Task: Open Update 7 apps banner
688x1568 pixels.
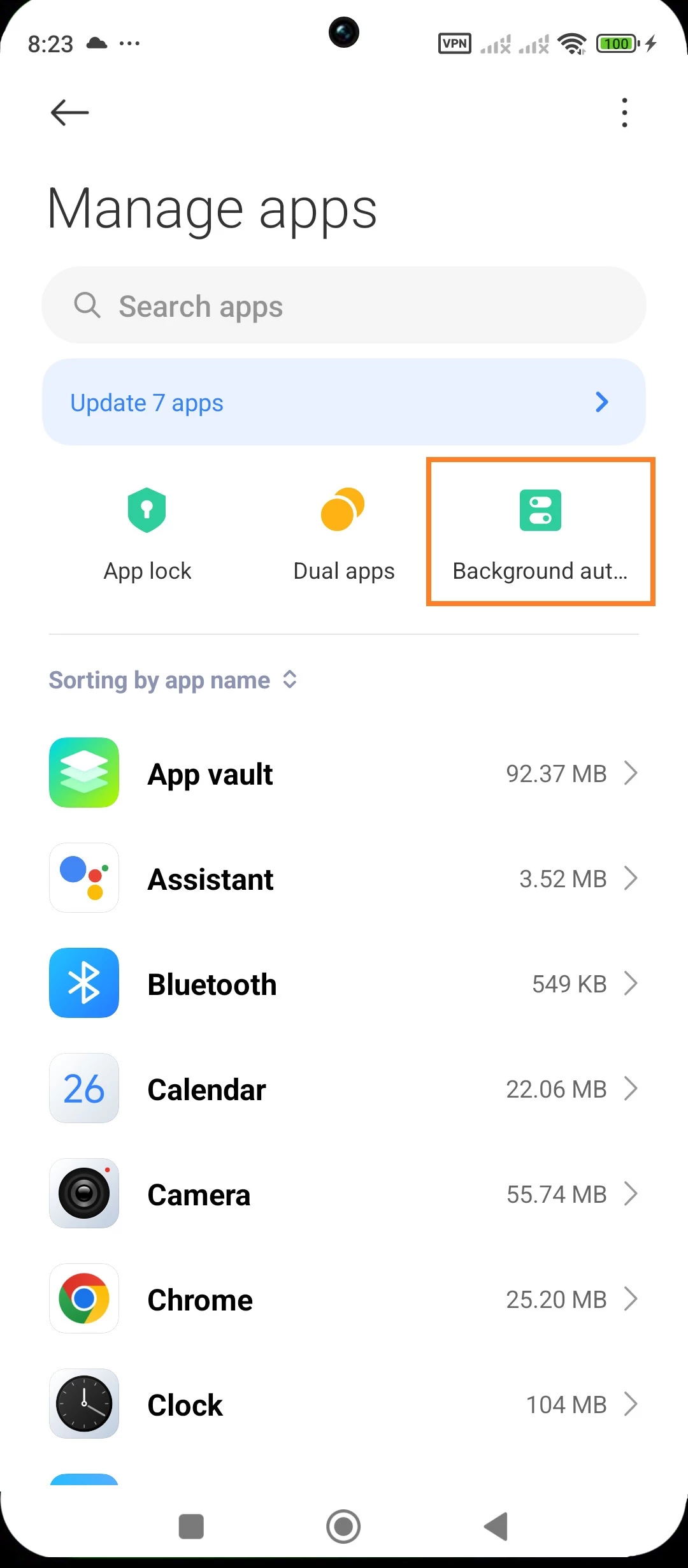Action: (344, 402)
